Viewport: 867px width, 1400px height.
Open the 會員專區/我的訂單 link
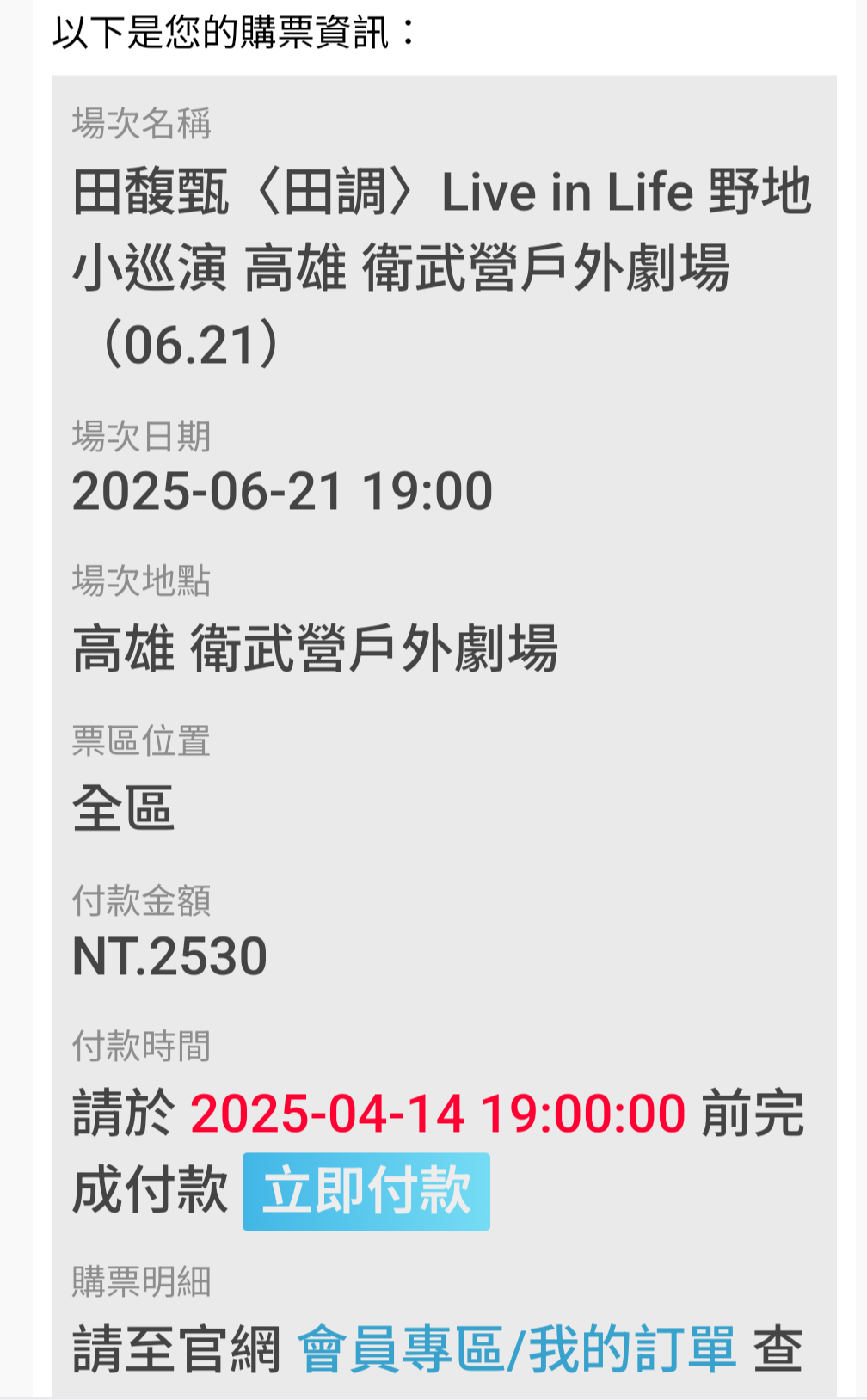516,1349
